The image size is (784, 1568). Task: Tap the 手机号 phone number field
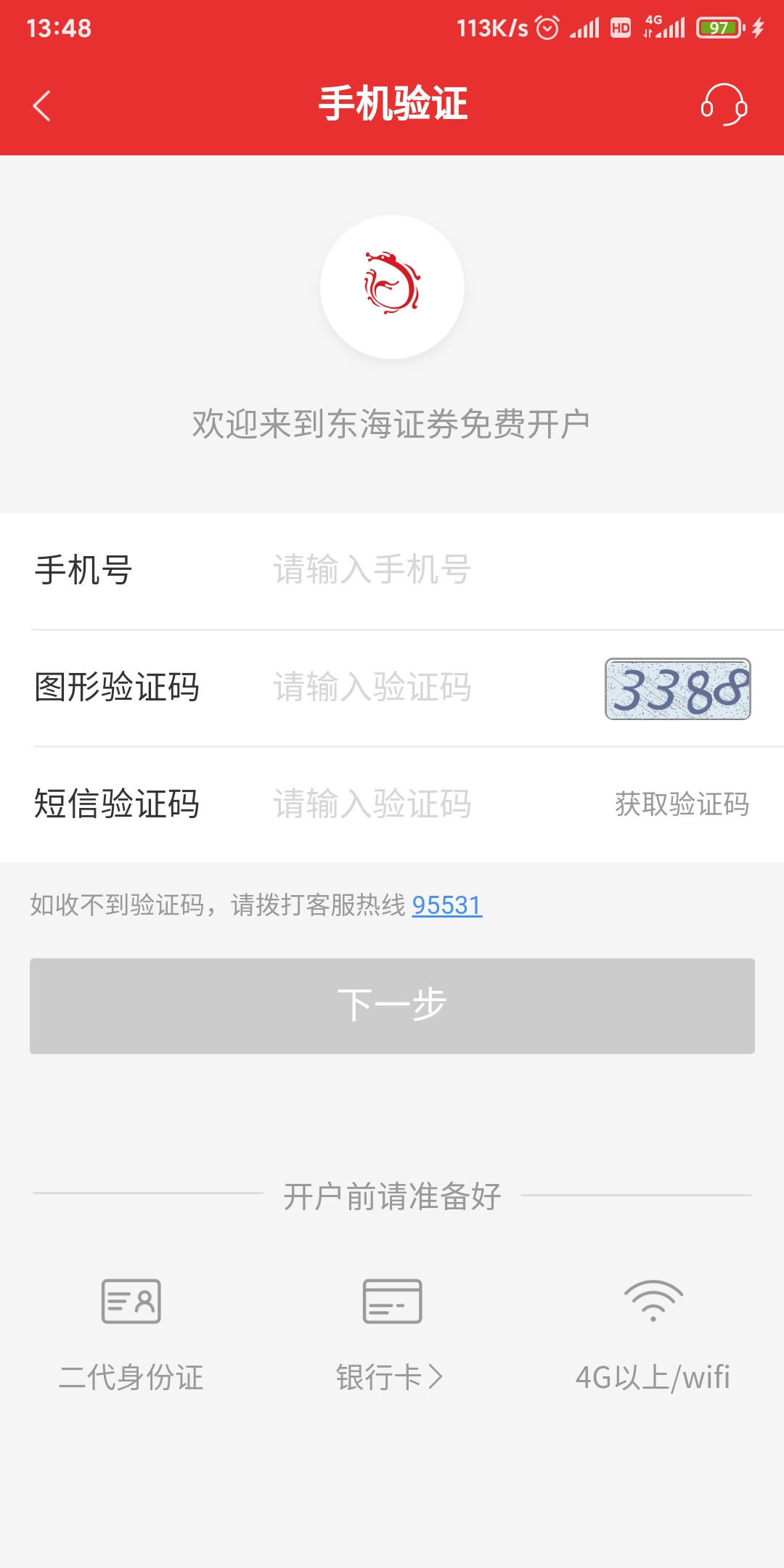coord(436,570)
